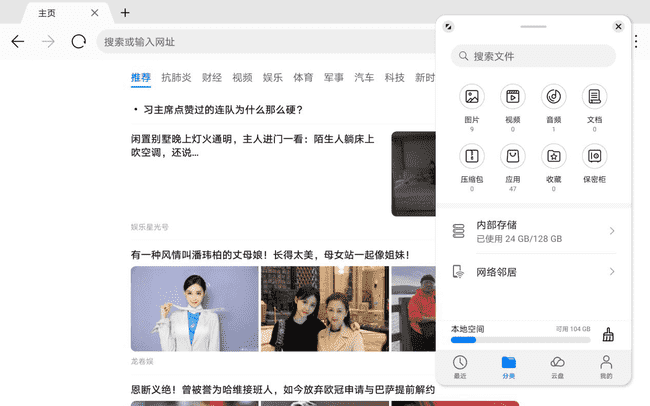Open the 音频 category

tap(554, 97)
